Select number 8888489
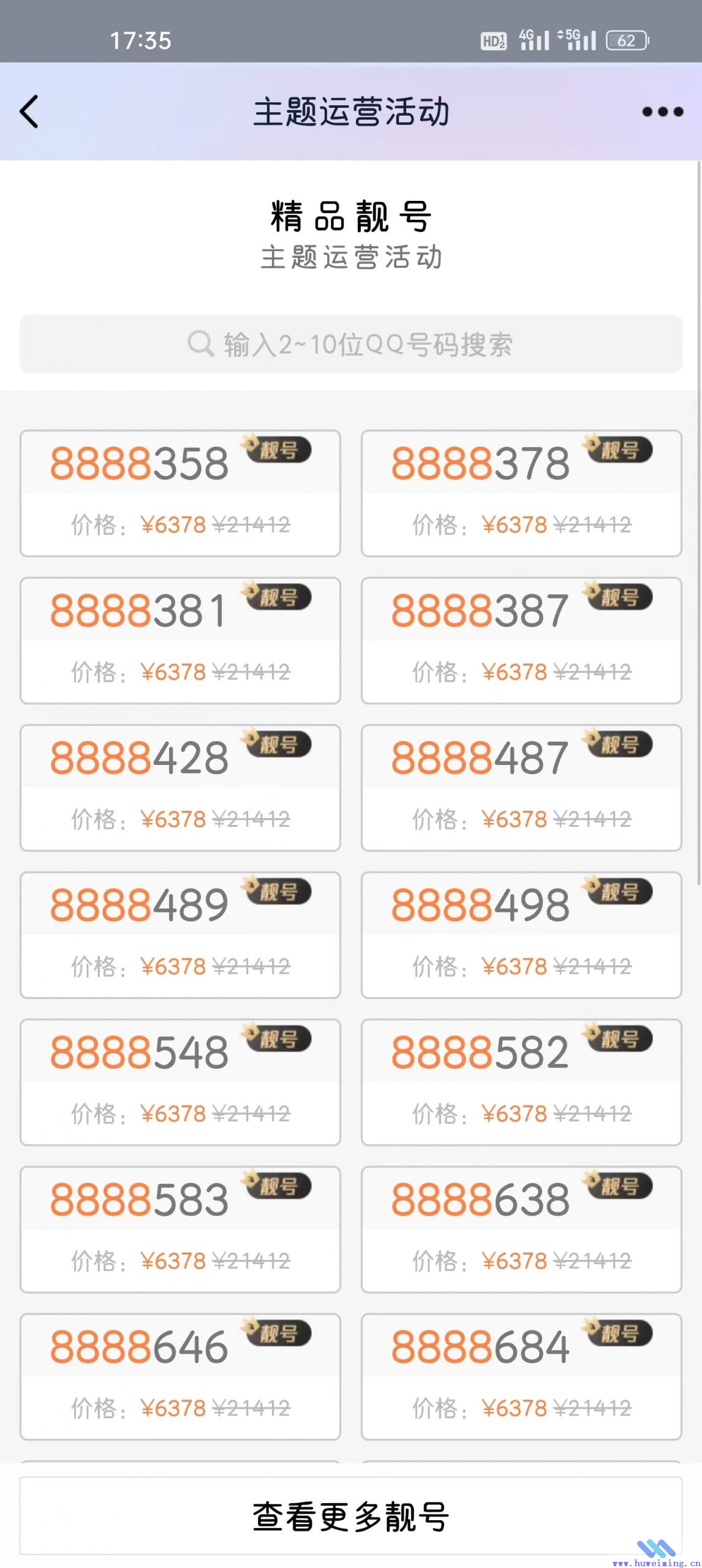The width and height of the screenshot is (702, 1568). [180, 935]
